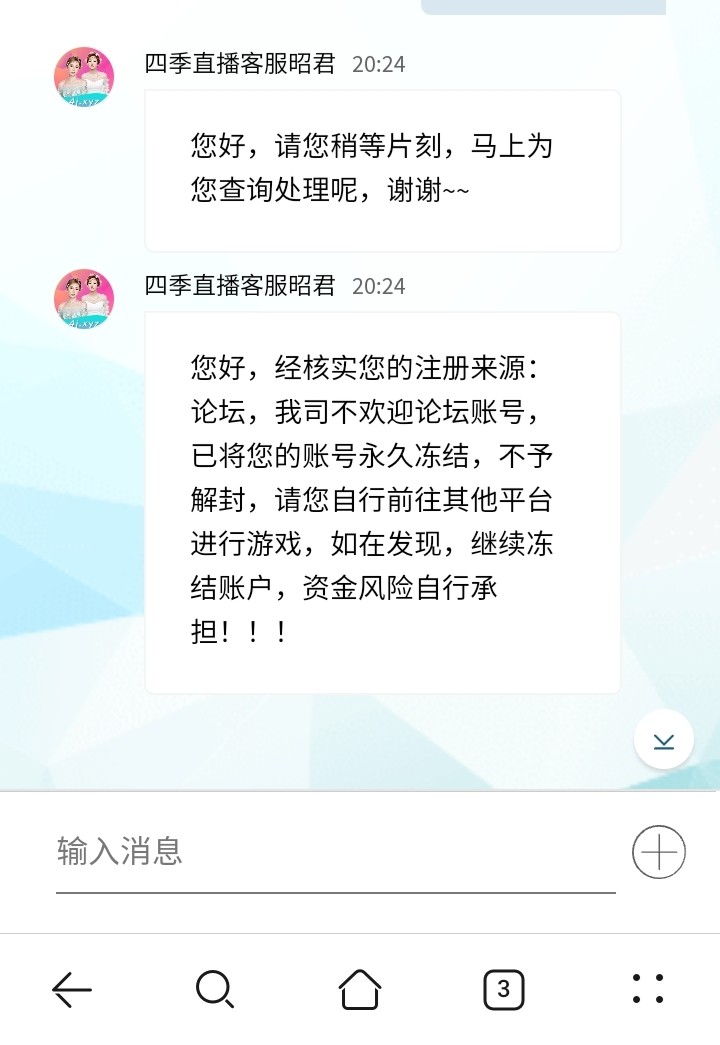Screen dimensions: 720x1045
Task: Go to the browser home page
Action: coord(360,990)
